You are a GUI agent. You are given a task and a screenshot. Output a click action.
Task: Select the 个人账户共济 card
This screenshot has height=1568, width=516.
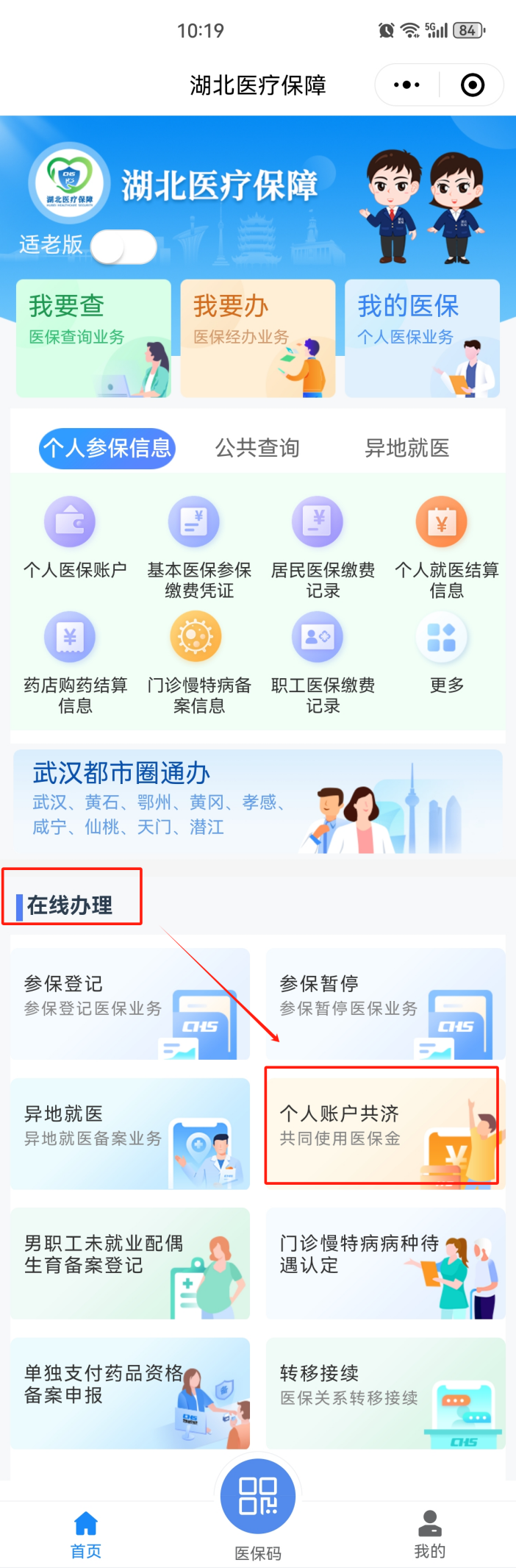[382, 1126]
